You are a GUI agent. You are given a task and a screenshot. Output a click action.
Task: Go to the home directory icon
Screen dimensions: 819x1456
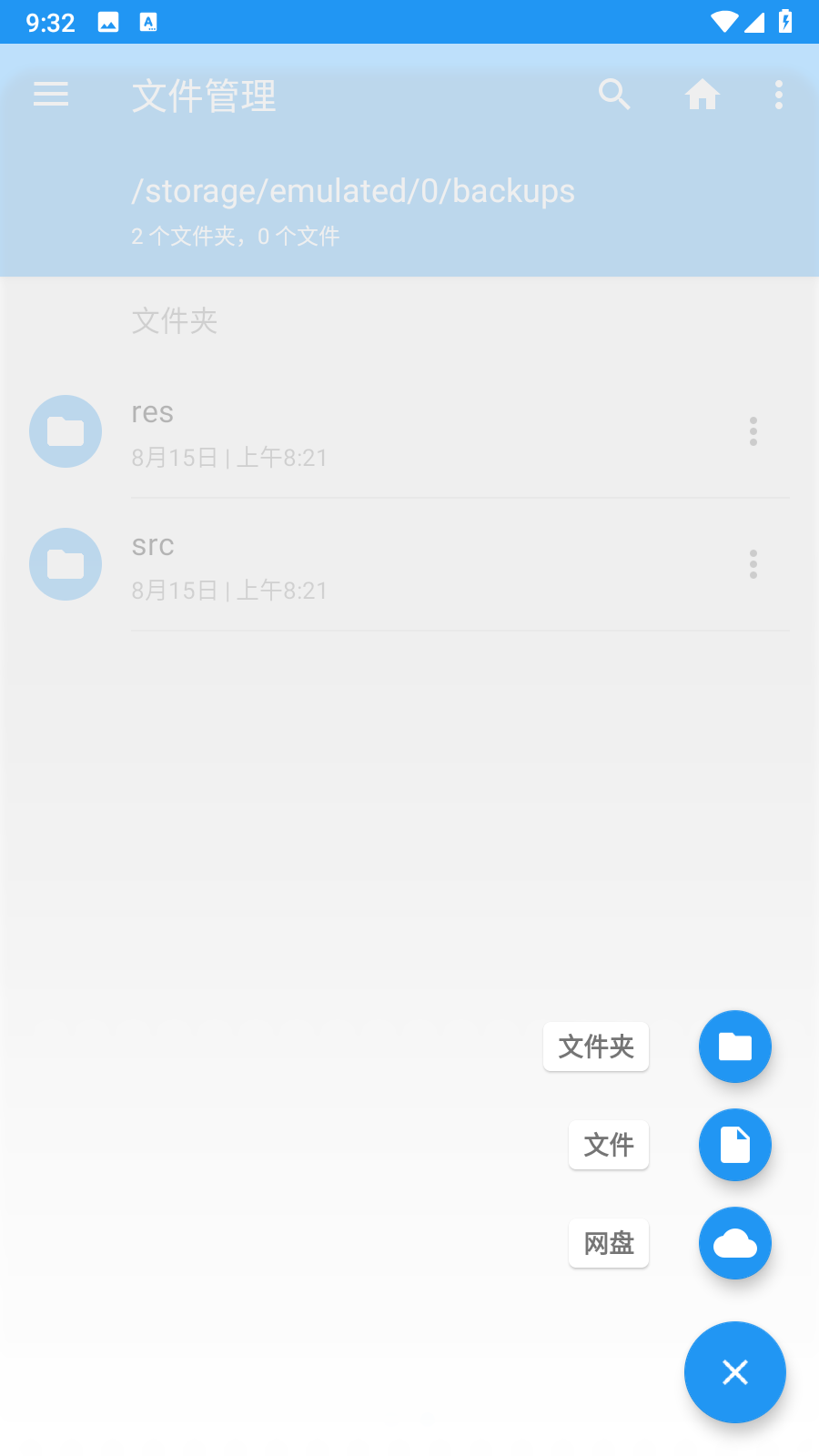click(x=703, y=95)
